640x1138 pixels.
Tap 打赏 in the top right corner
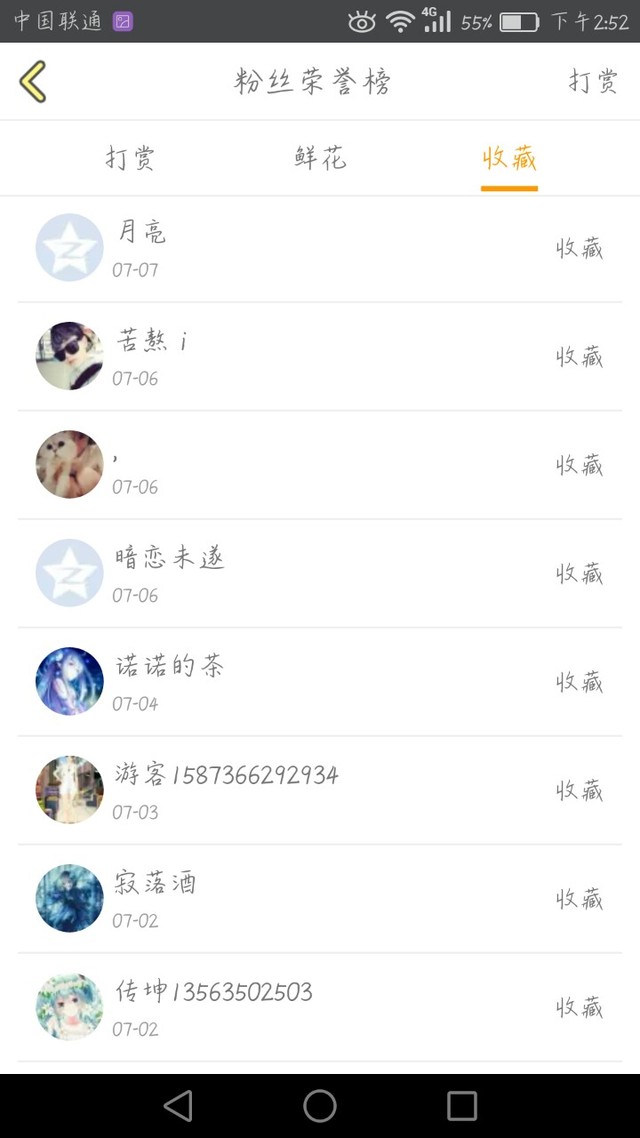[593, 82]
